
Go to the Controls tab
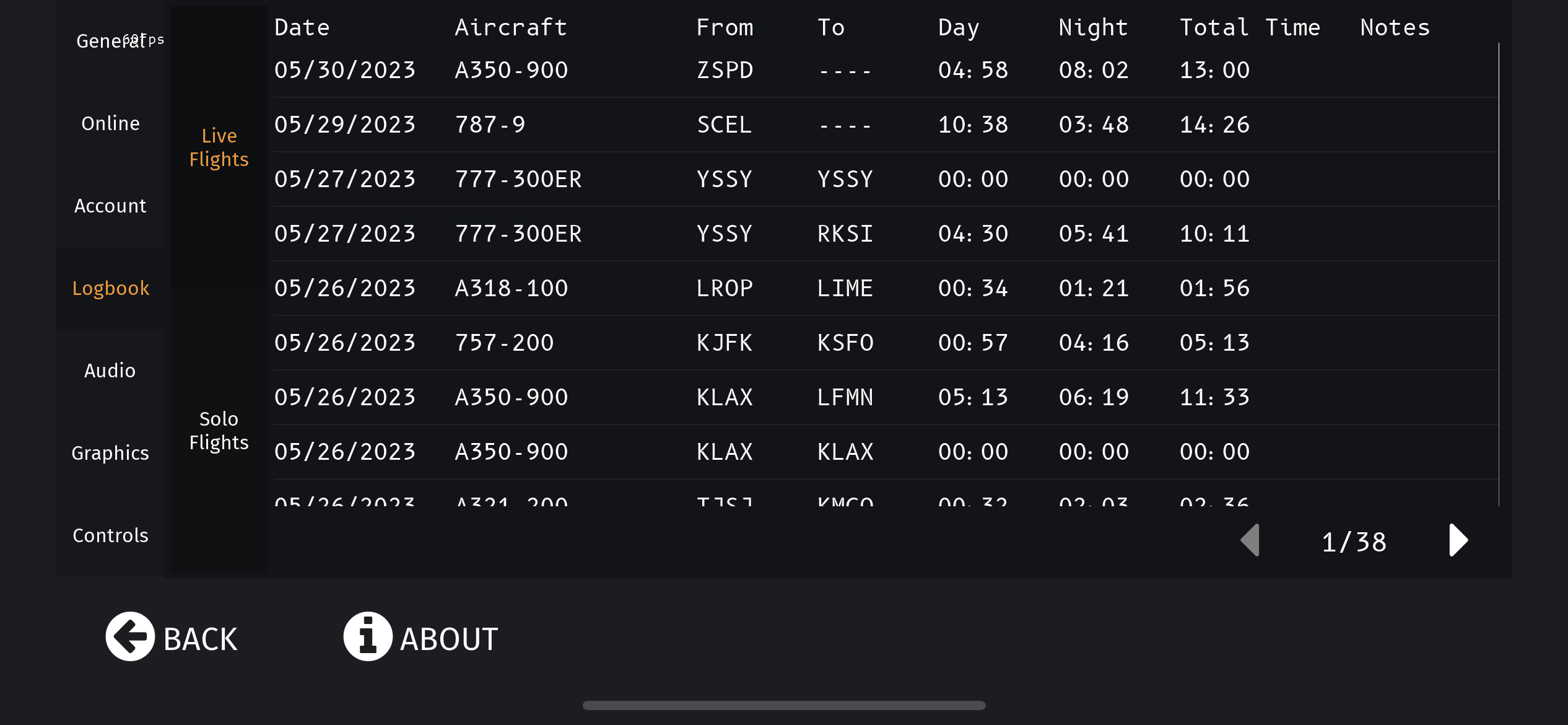110,535
